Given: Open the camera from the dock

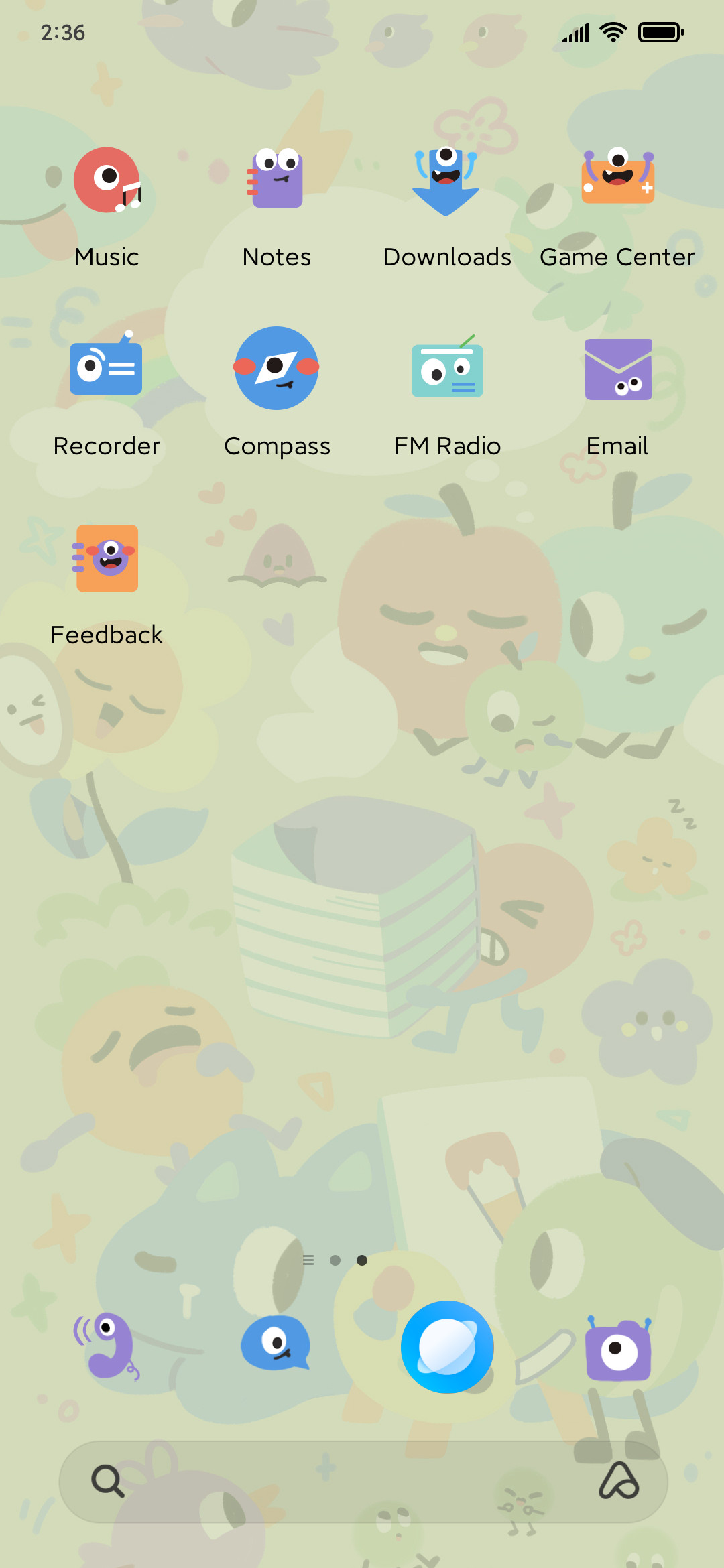Looking at the screenshot, I should [618, 1348].
